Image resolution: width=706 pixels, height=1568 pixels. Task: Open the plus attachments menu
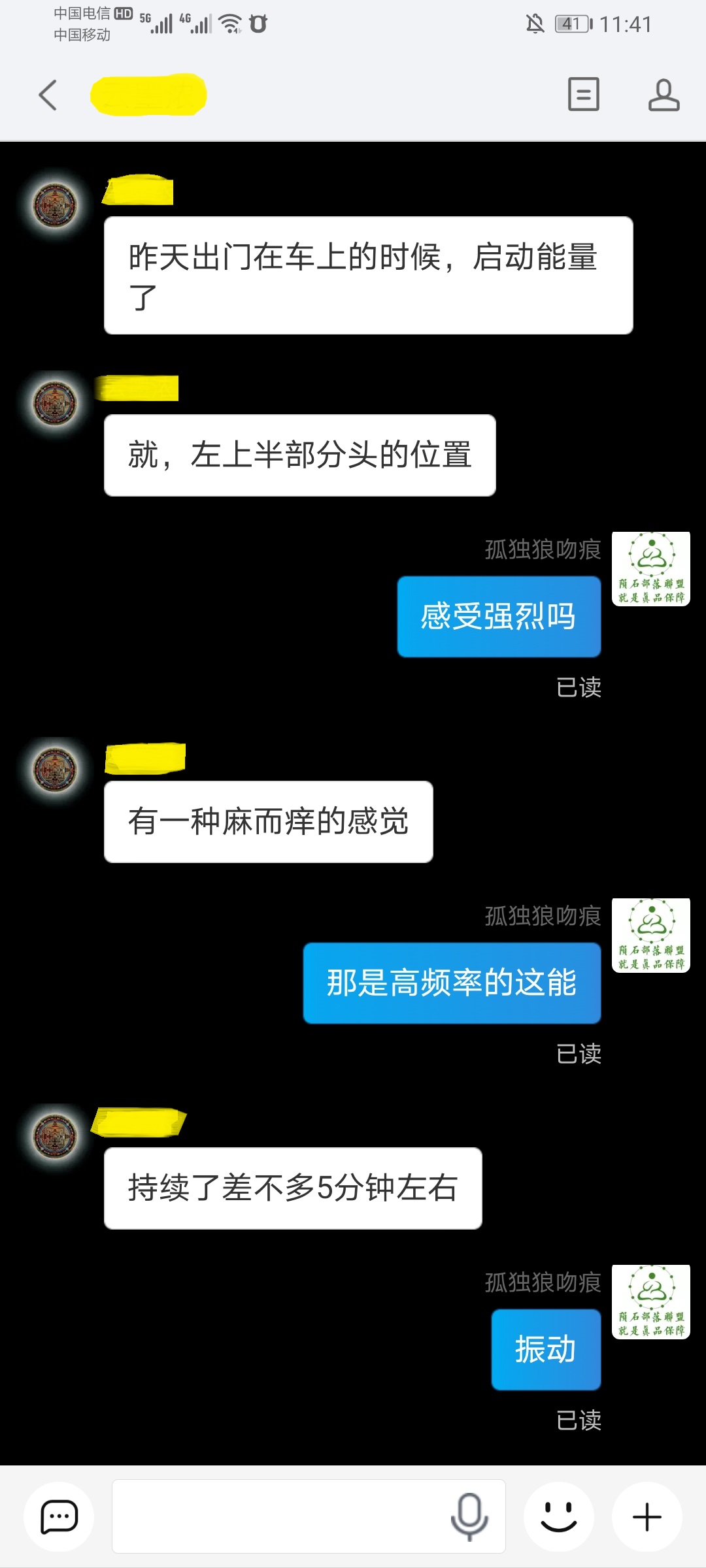647,1516
